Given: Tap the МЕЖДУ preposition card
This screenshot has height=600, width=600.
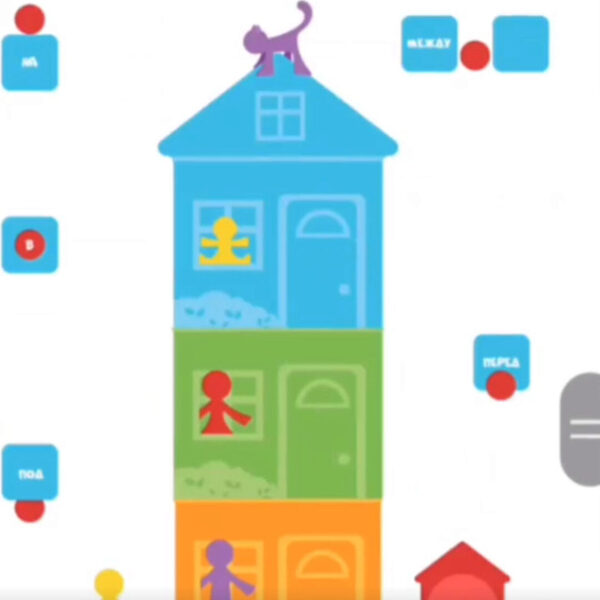Looking at the screenshot, I should click(x=429, y=44).
